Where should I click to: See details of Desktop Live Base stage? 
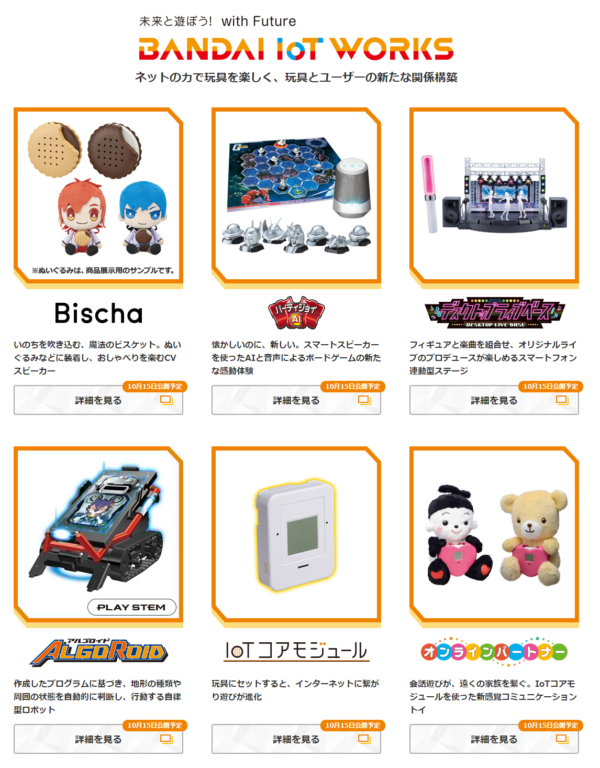(494, 400)
